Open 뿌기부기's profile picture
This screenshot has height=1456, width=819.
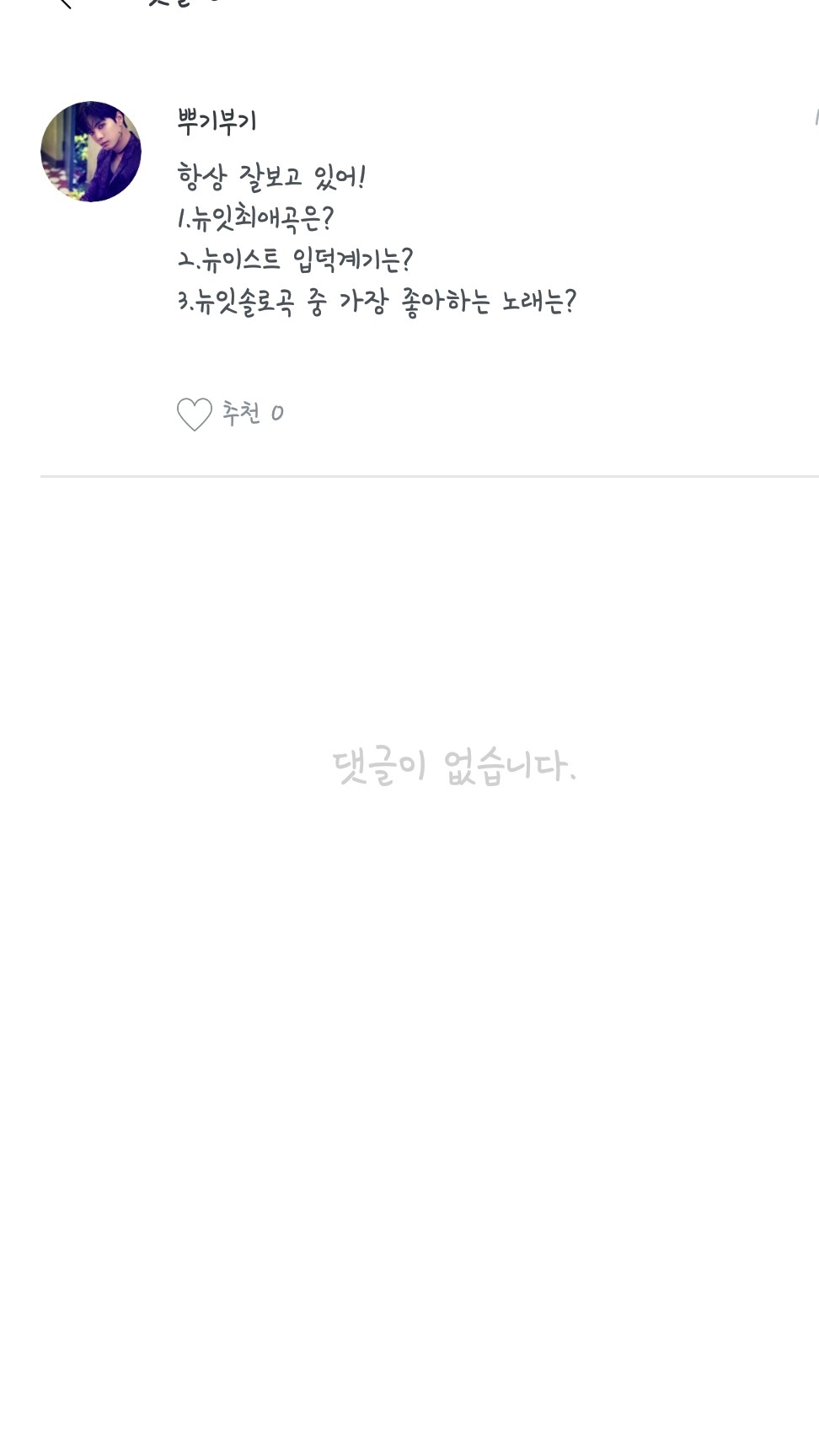point(91,152)
